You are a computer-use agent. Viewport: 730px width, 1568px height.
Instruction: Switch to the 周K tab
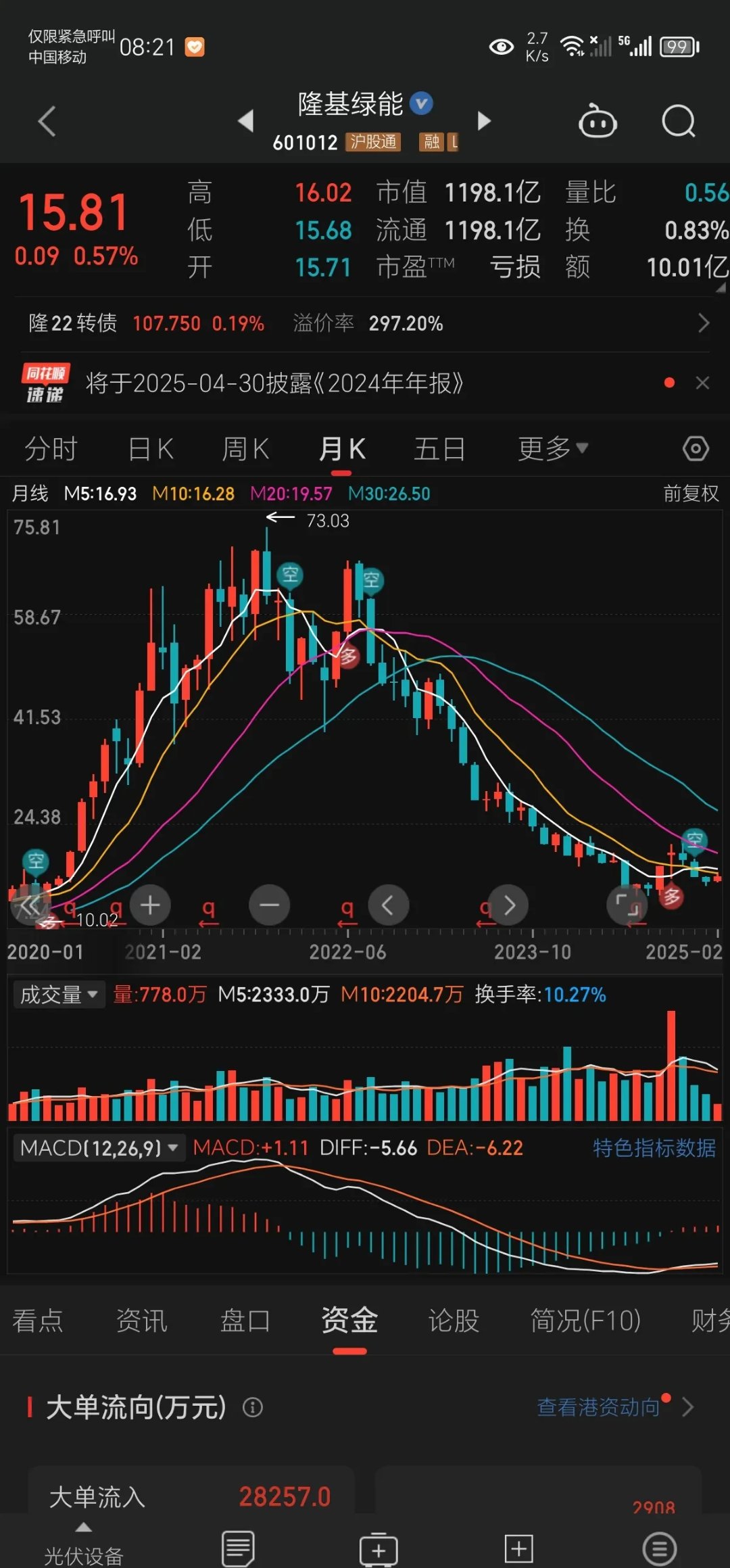[x=245, y=448]
